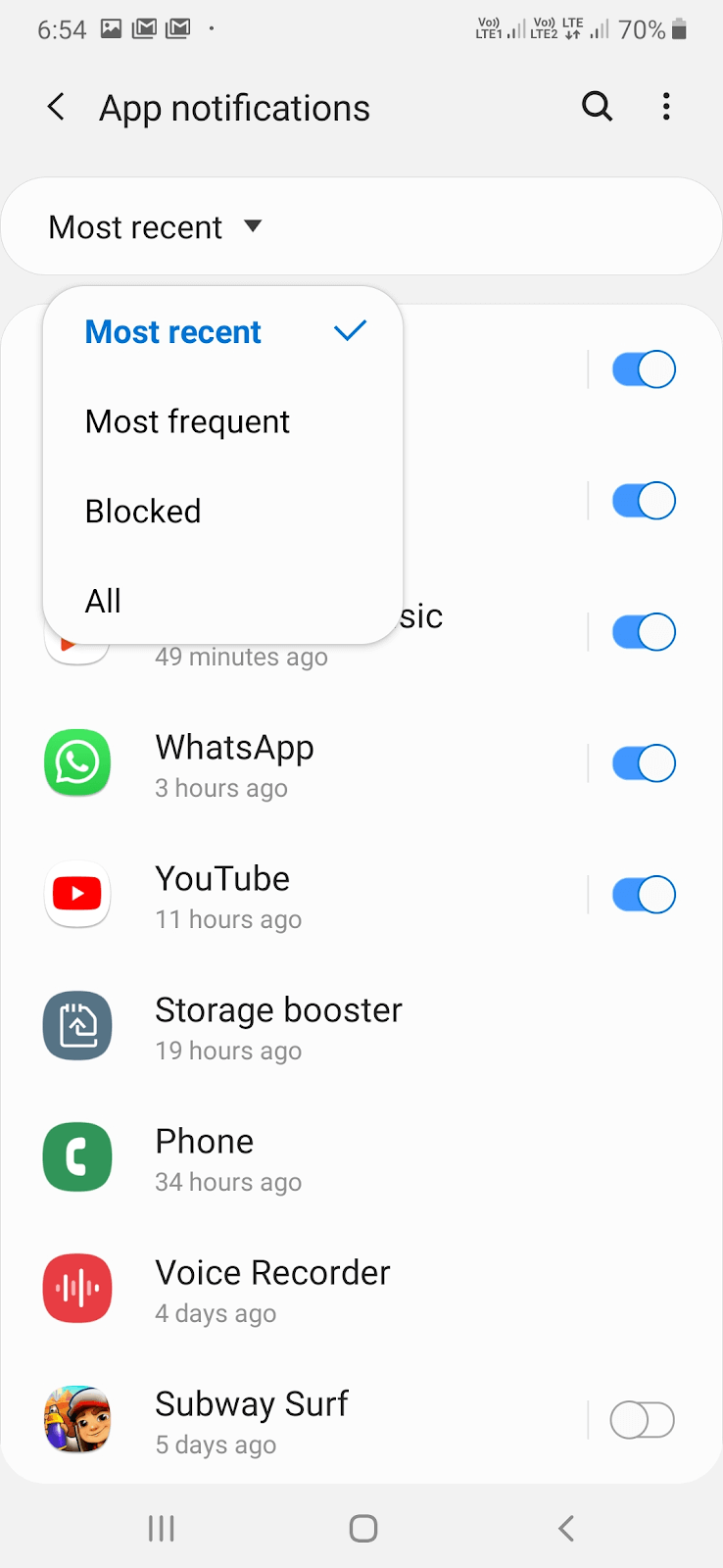Screen dimensions: 723x1568
Task: Select the checked Most recent option
Action: pyautogui.click(x=172, y=331)
